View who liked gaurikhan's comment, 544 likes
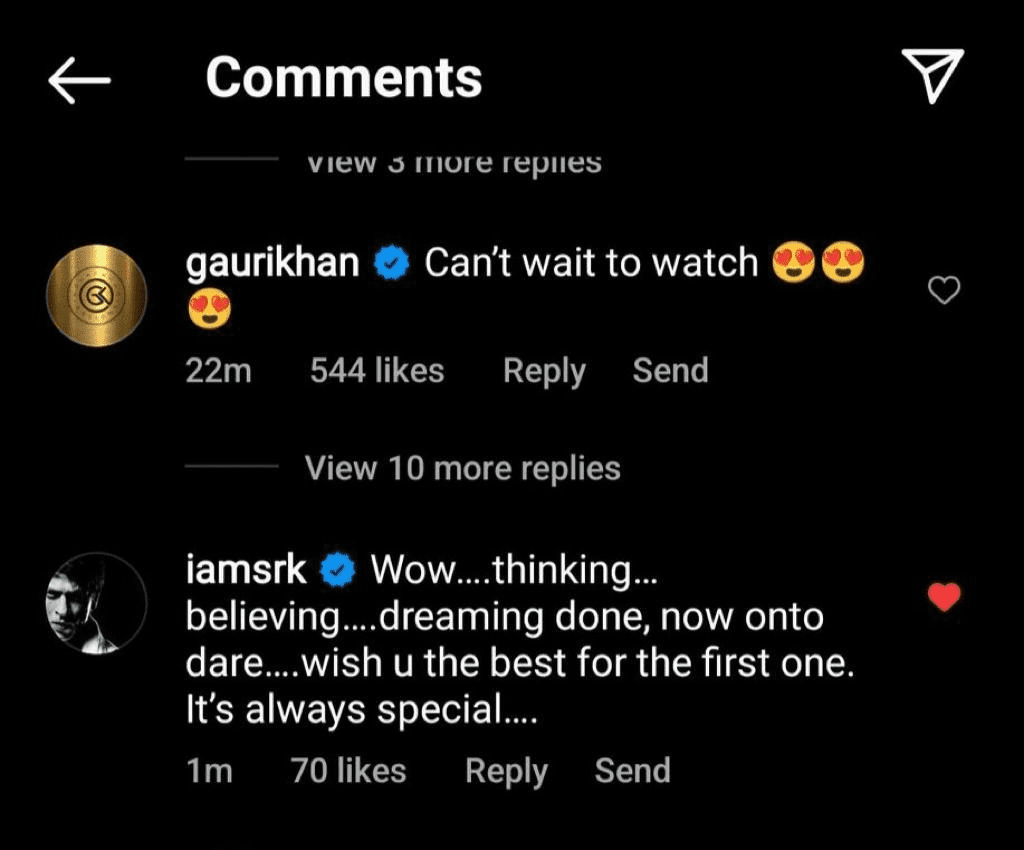Image resolution: width=1024 pixels, height=850 pixels. 376,371
